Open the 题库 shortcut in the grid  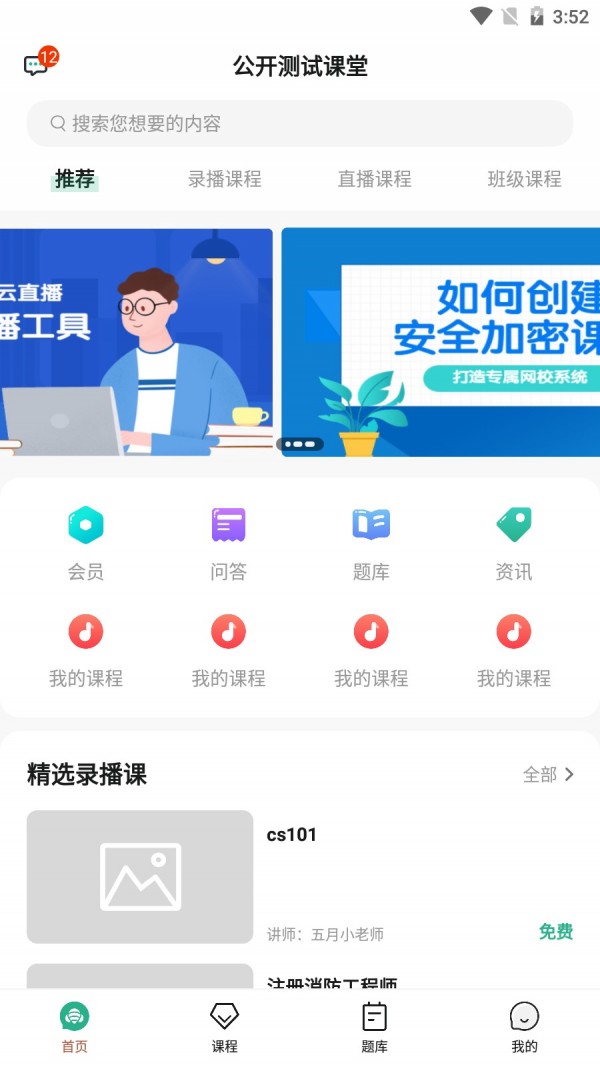click(x=371, y=542)
